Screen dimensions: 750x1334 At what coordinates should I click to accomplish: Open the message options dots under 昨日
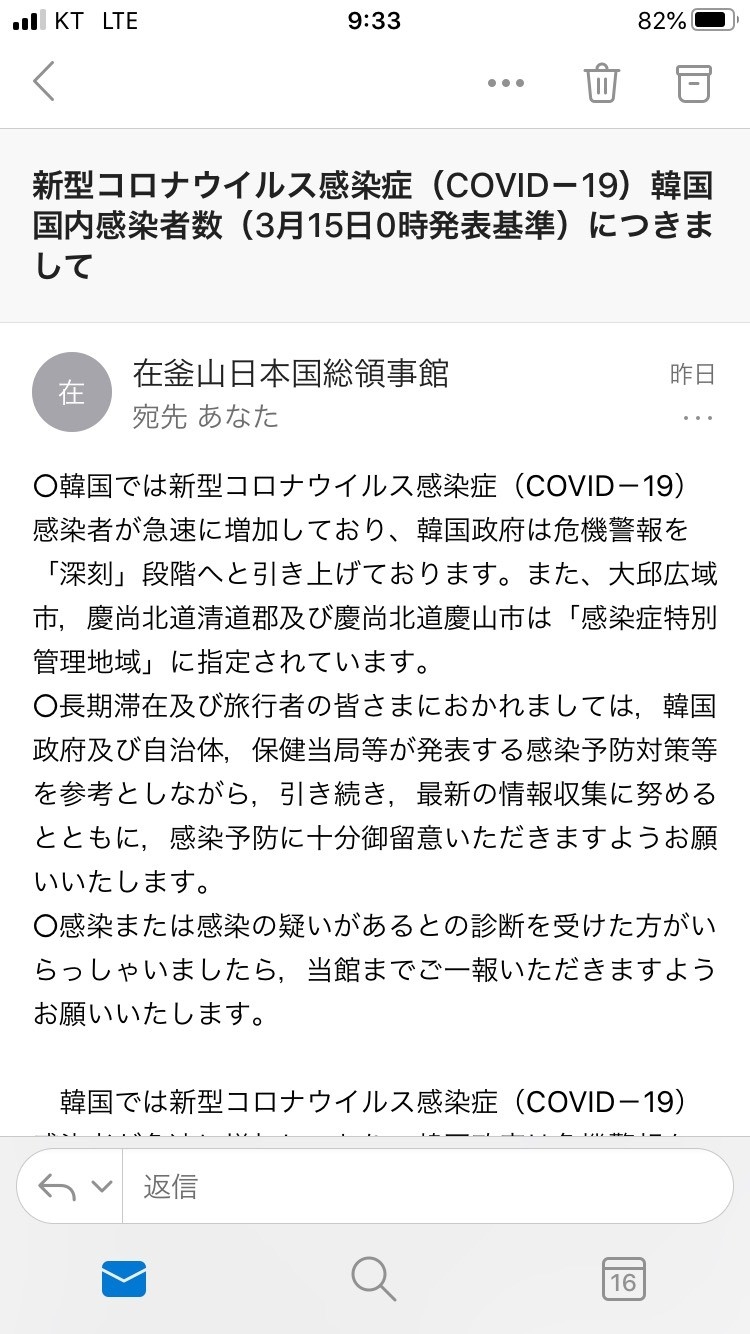698,418
